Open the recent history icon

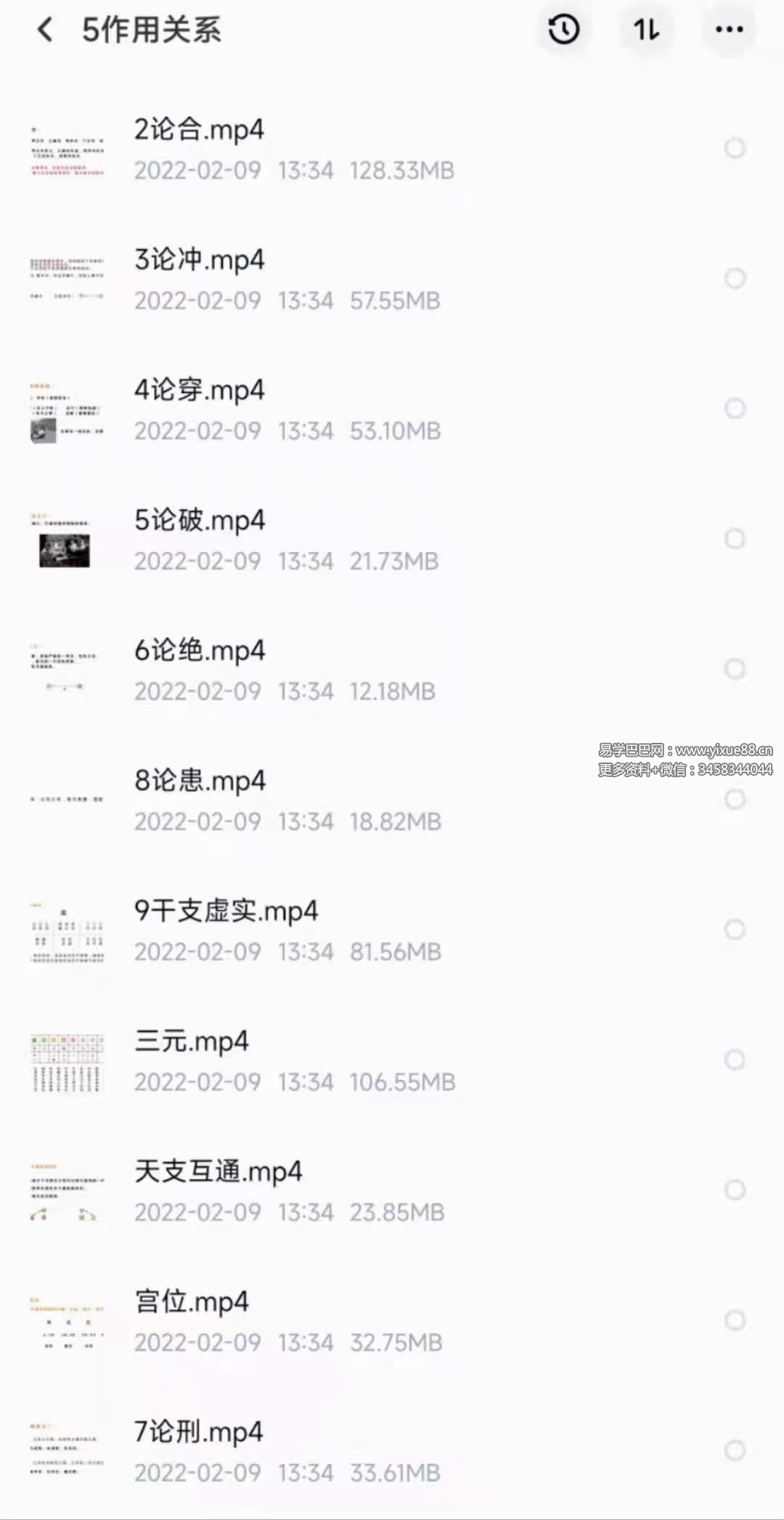click(564, 30)
